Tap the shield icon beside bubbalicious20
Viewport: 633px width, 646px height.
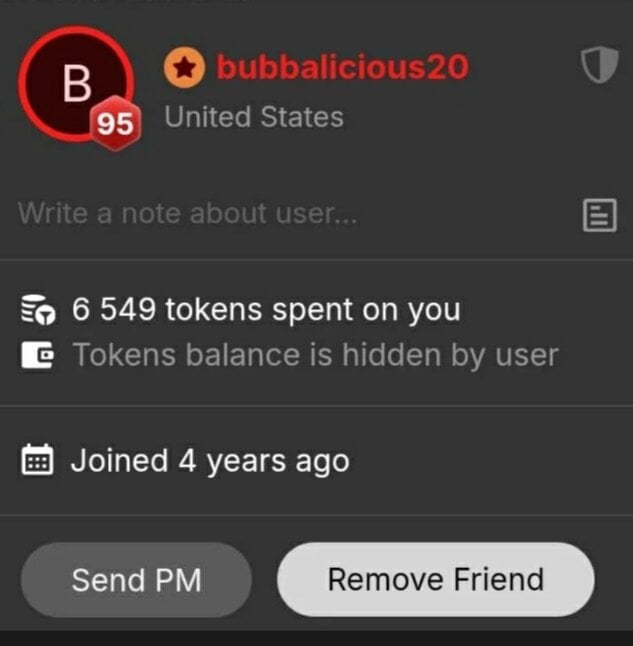(599, 66)
